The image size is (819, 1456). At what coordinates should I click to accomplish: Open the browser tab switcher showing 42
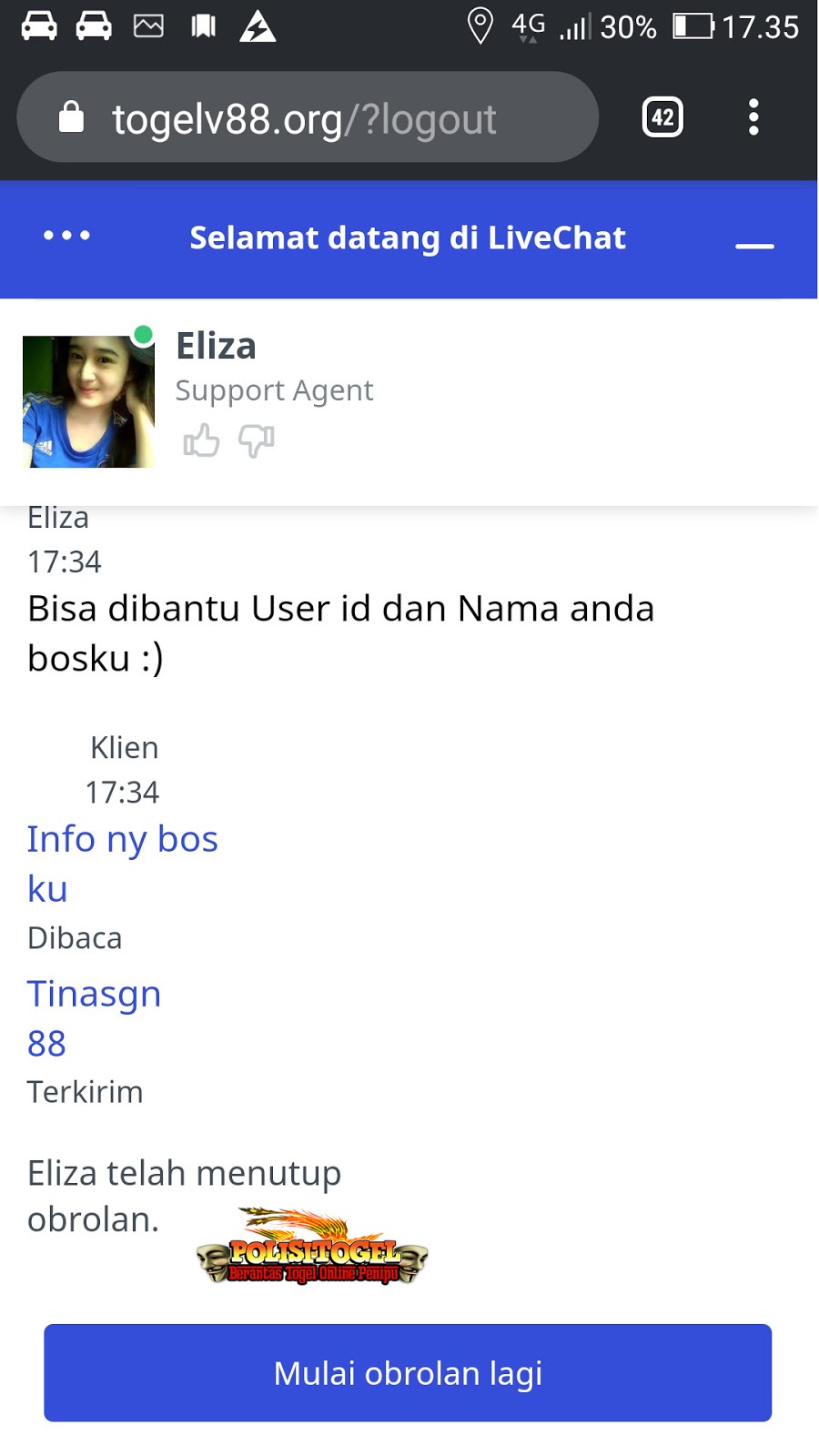[x=662, y=117]
